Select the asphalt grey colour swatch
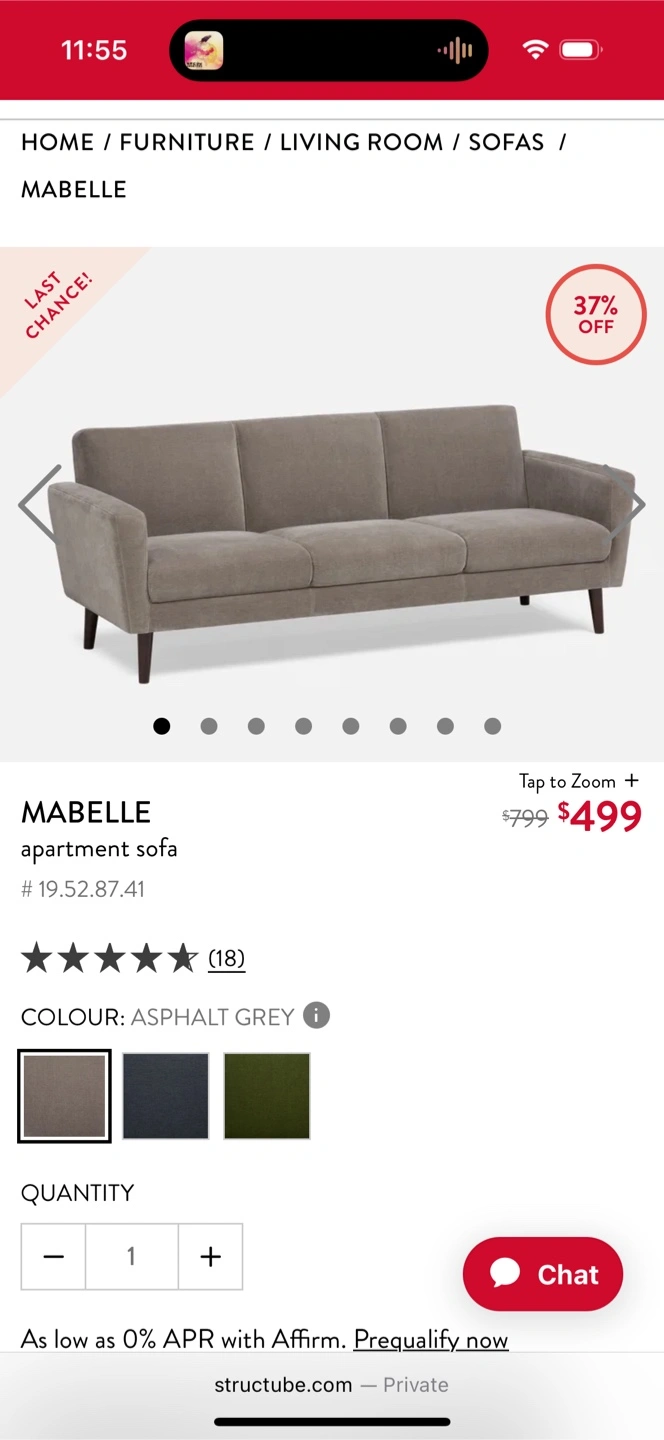 (64, 1096)
